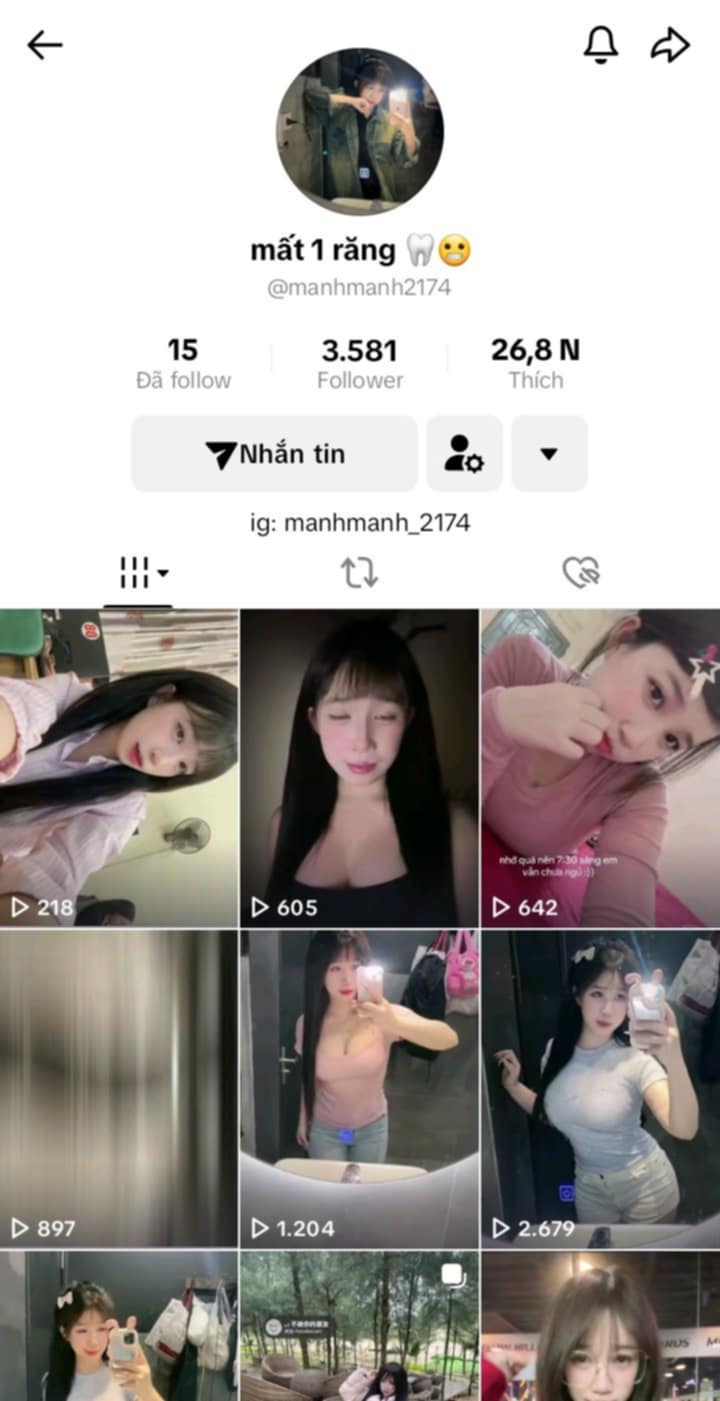View the 15 Đã follow list
Image resolution: width=720 pixels, height=1401 pixels.
tap(183, 364)
